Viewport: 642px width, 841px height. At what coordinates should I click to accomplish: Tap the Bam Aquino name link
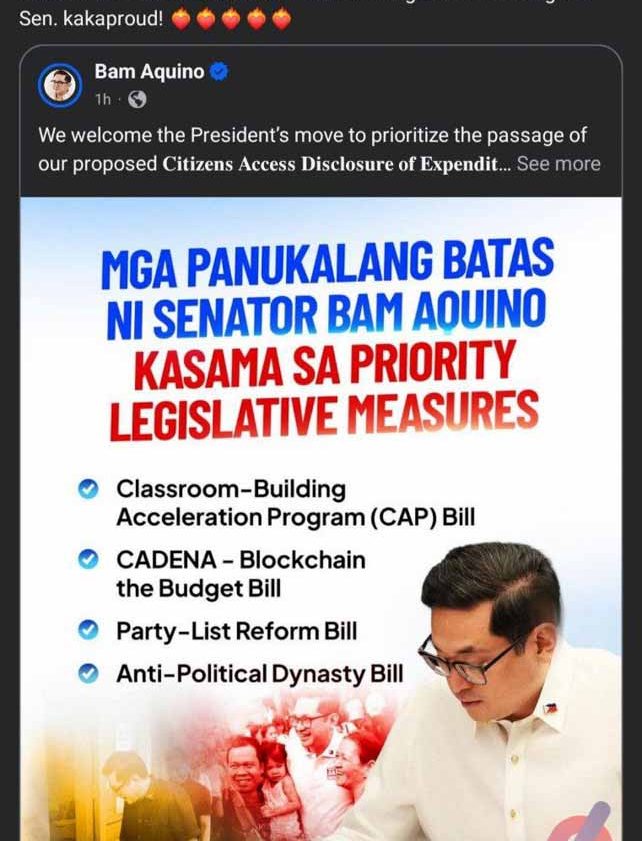[148, 72]
